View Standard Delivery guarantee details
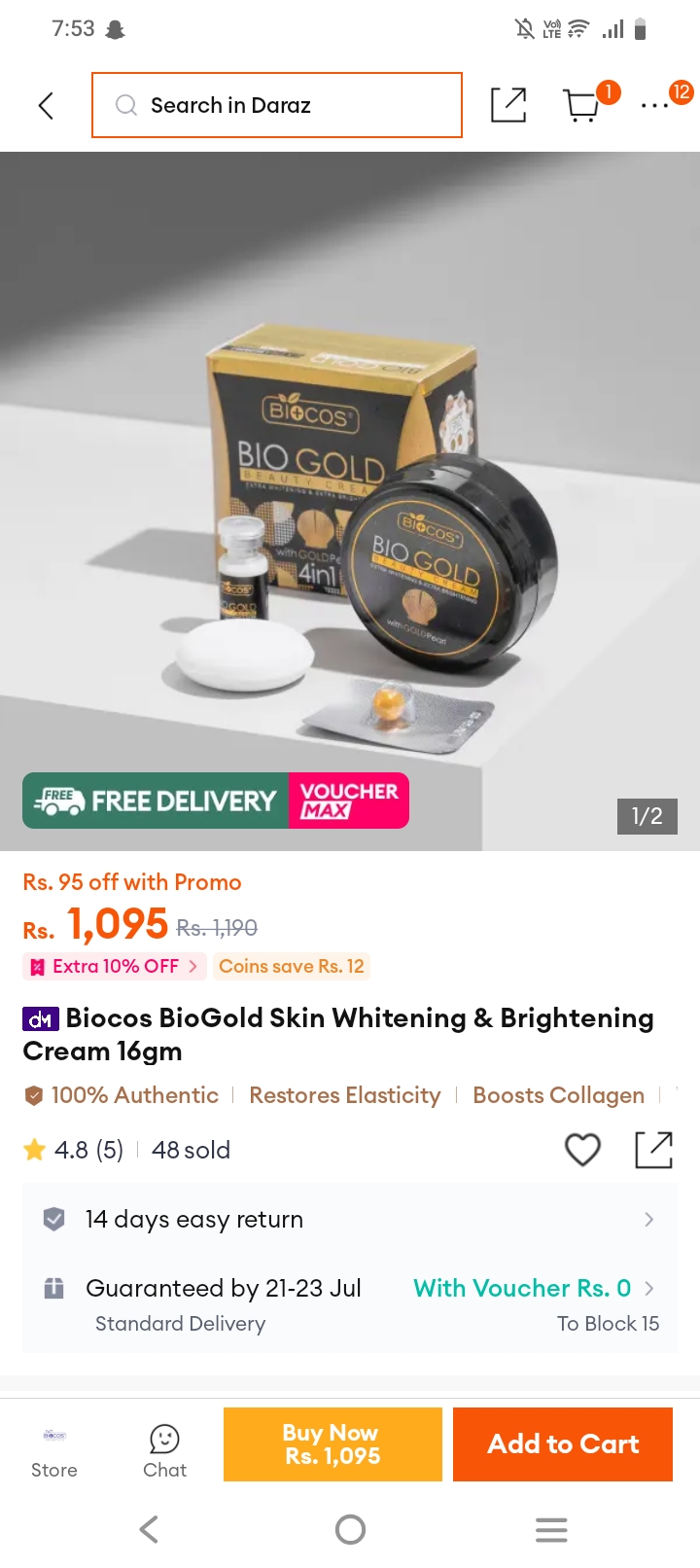Screen dimensions: 700x1568 click(x=350, y=1304)
